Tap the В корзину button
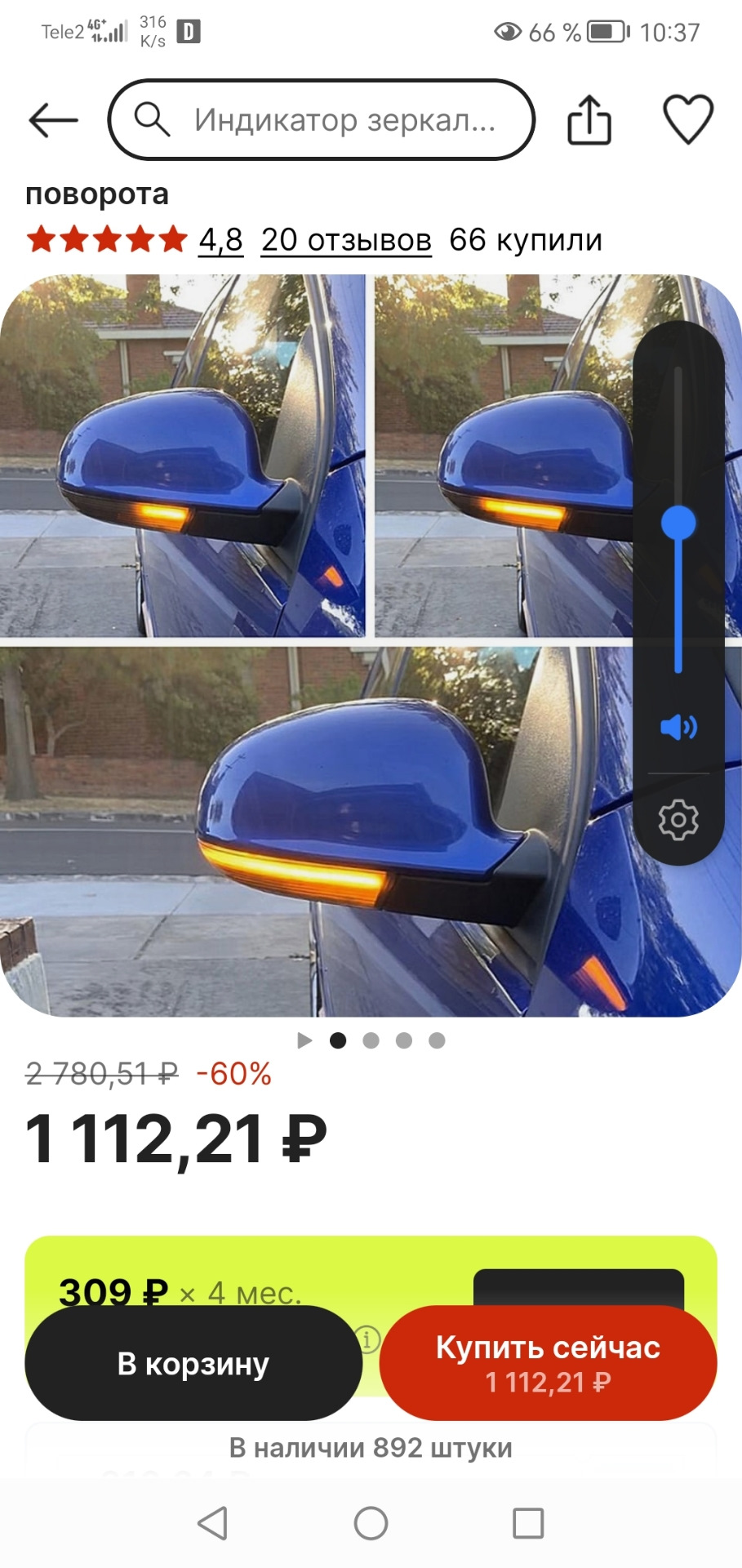 click(193, 1363)
